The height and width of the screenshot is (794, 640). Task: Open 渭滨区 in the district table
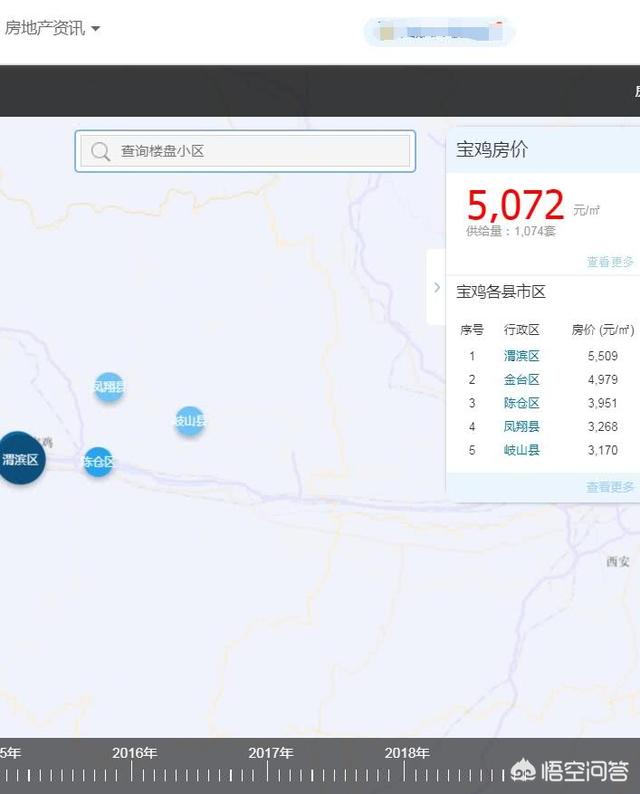pyautogui.click(x=521, y=356)
